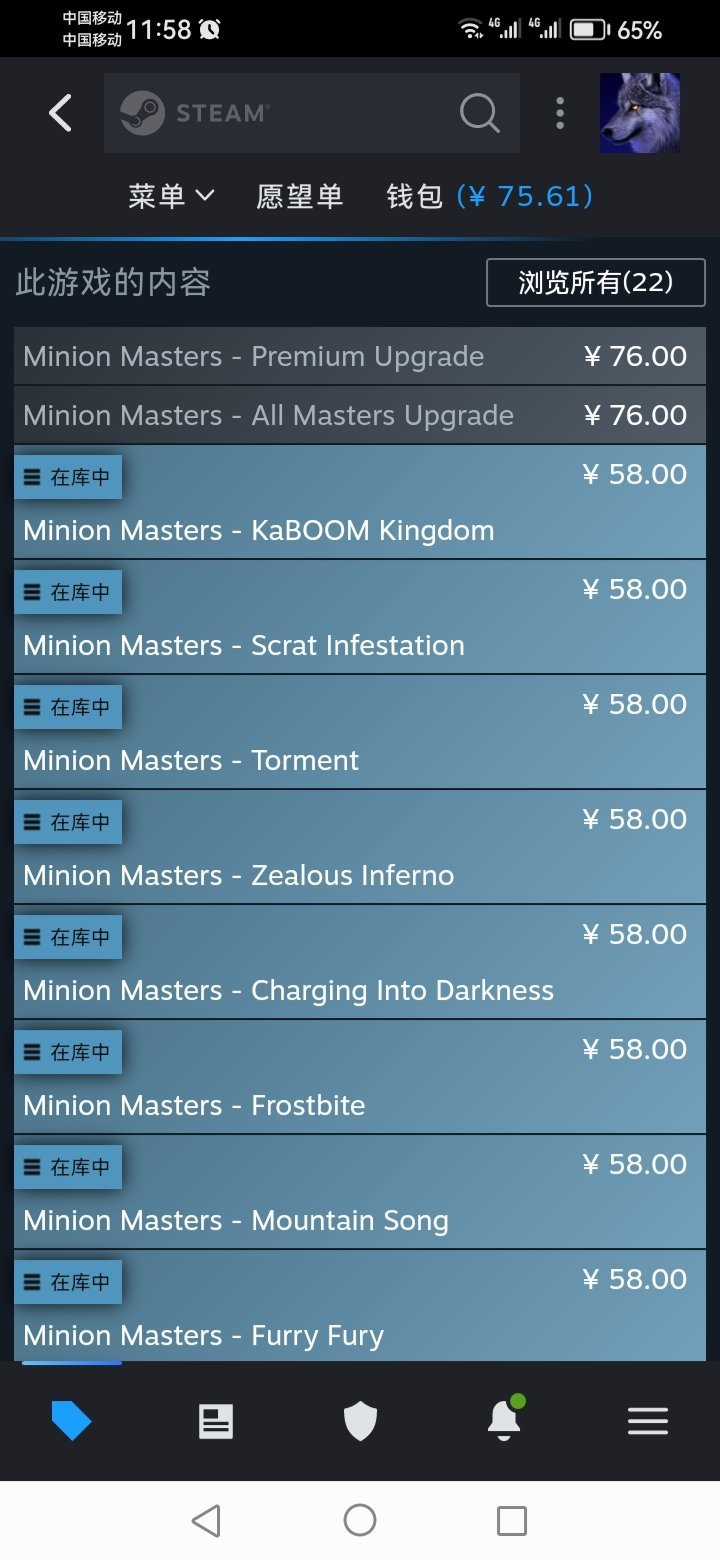Expand the 菜单 dropdown
This screenshot has width=720, height=1560.
pos(171,196)
